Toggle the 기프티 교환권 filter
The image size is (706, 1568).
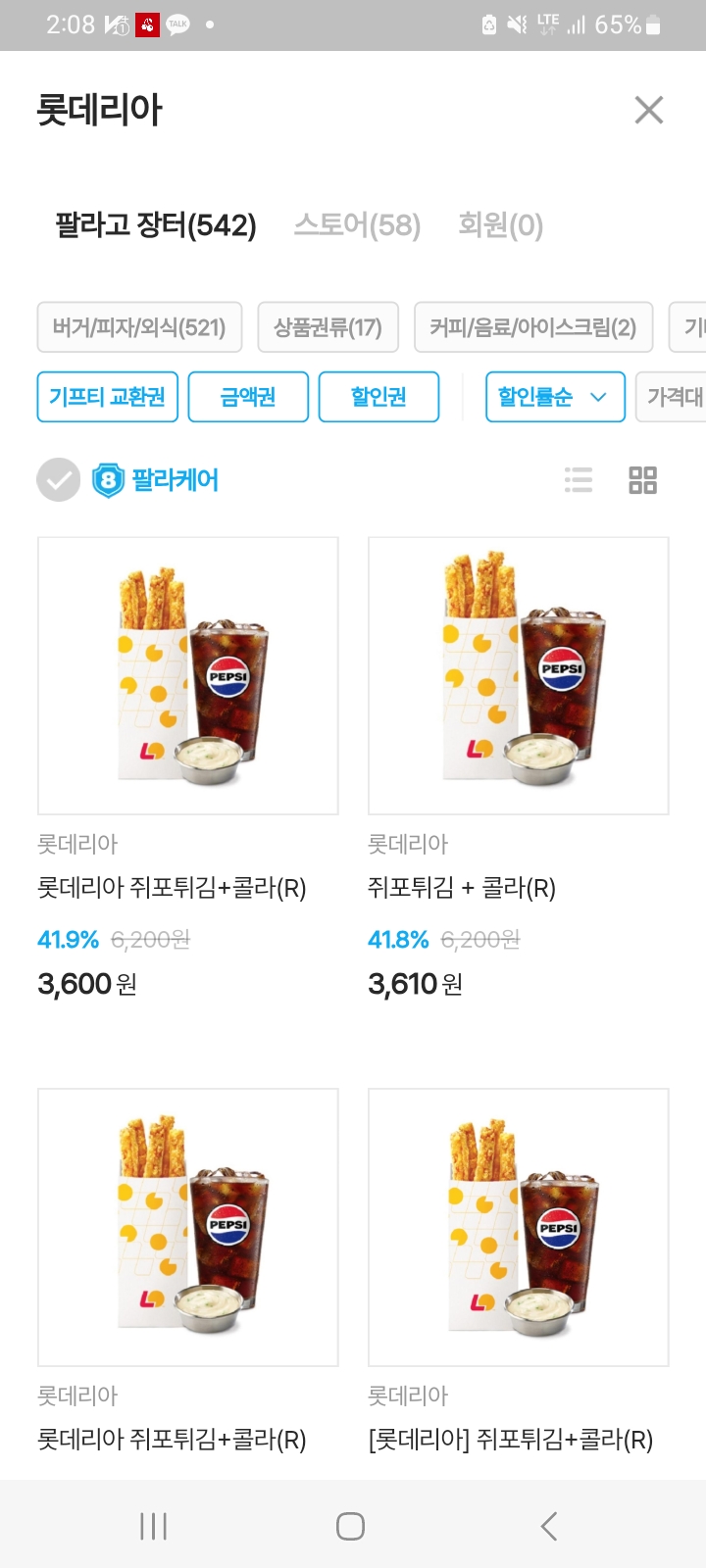coord(107,397)
